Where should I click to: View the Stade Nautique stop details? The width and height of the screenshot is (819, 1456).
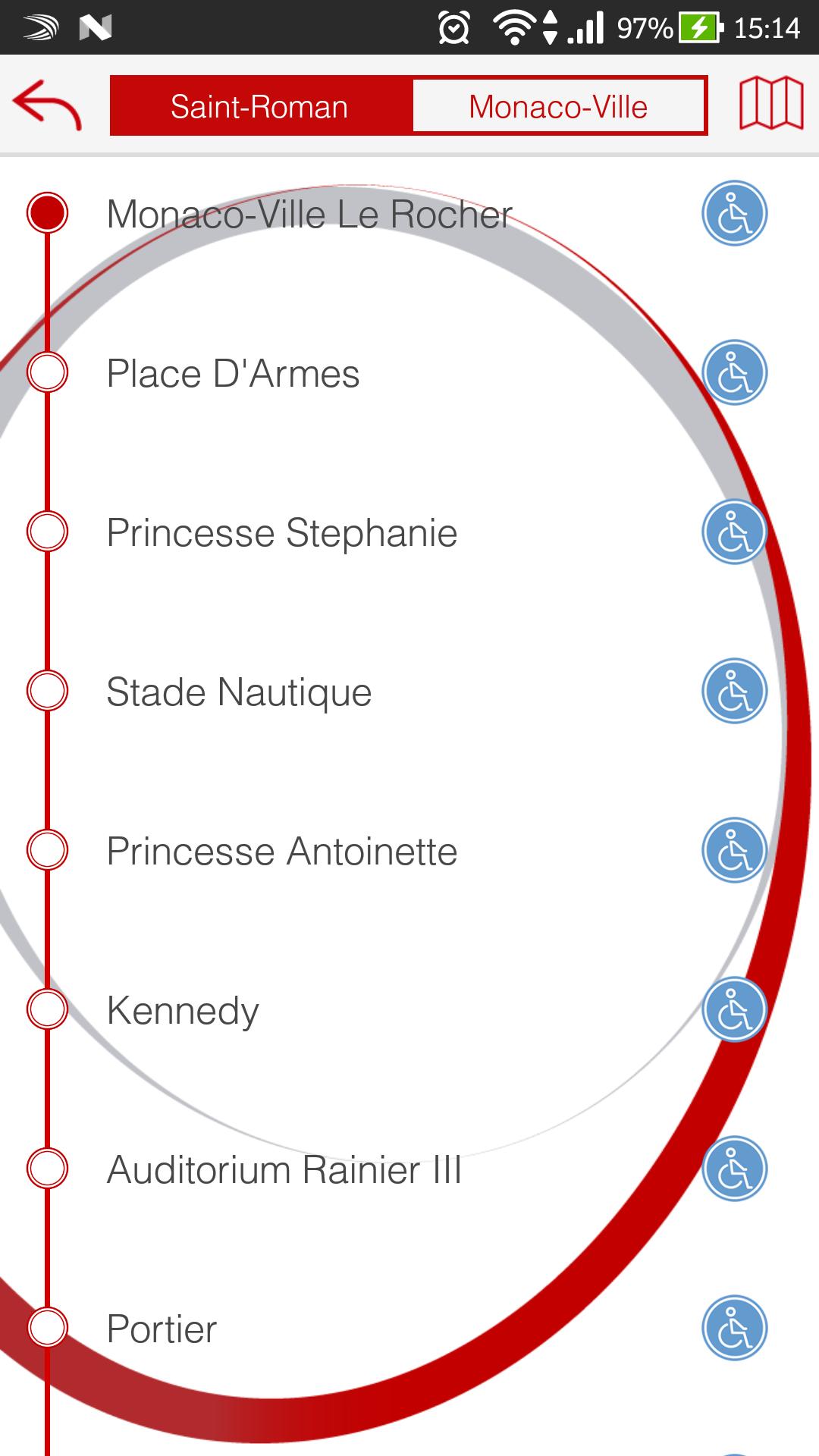[239, 692]
